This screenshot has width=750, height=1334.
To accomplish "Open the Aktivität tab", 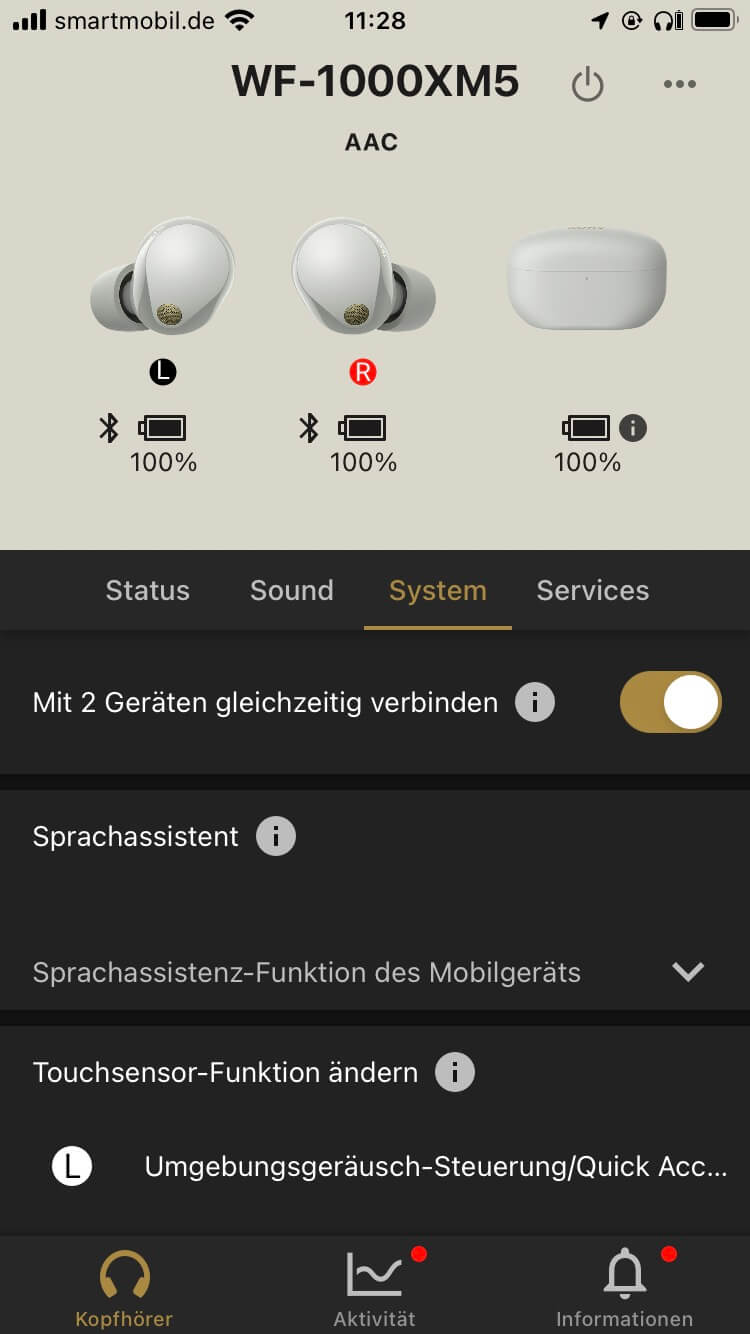I will click(375, 1288).
